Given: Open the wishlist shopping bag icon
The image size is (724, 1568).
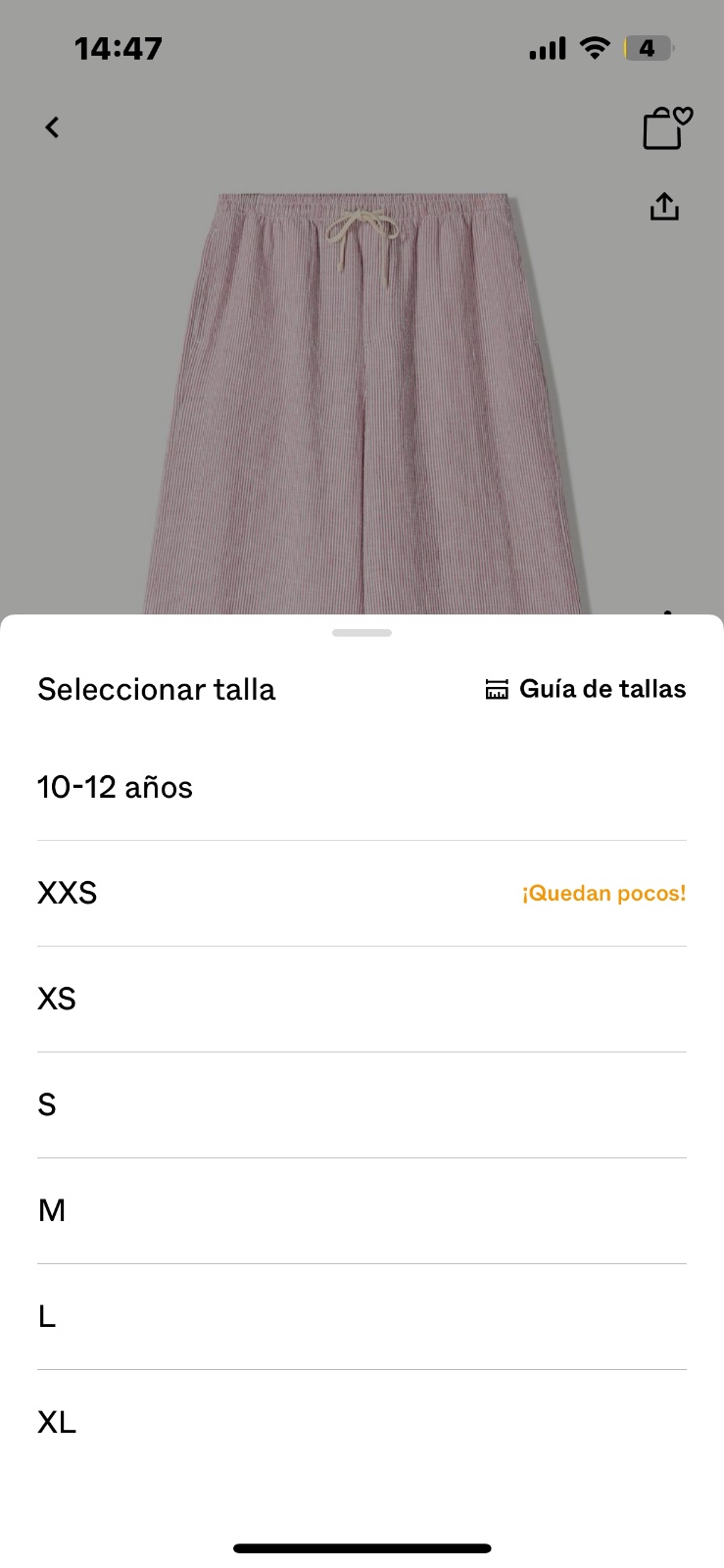Looking at the screenshot, I should (x=666, y=128).
